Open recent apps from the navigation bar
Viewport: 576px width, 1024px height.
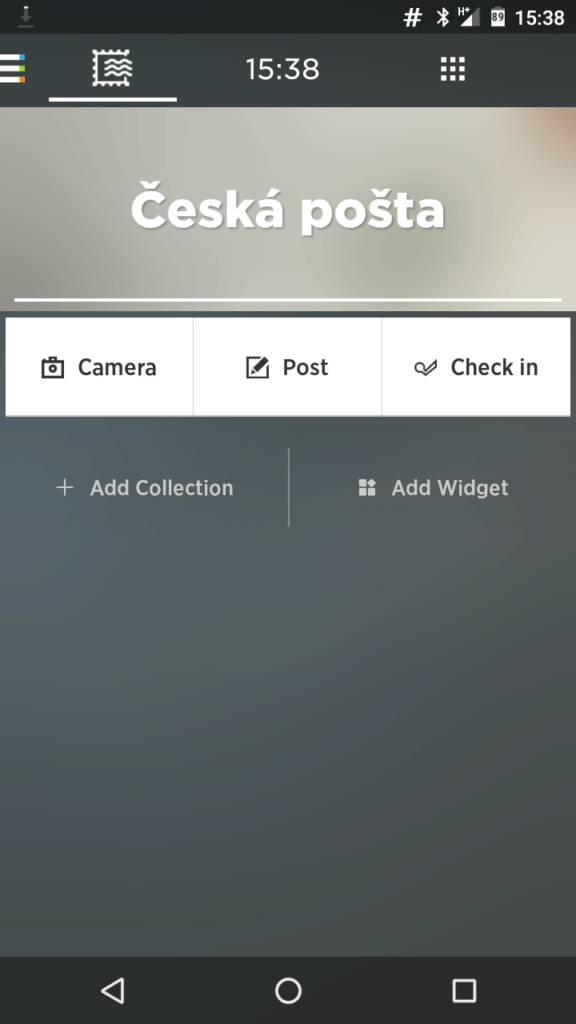coord(464,991)
